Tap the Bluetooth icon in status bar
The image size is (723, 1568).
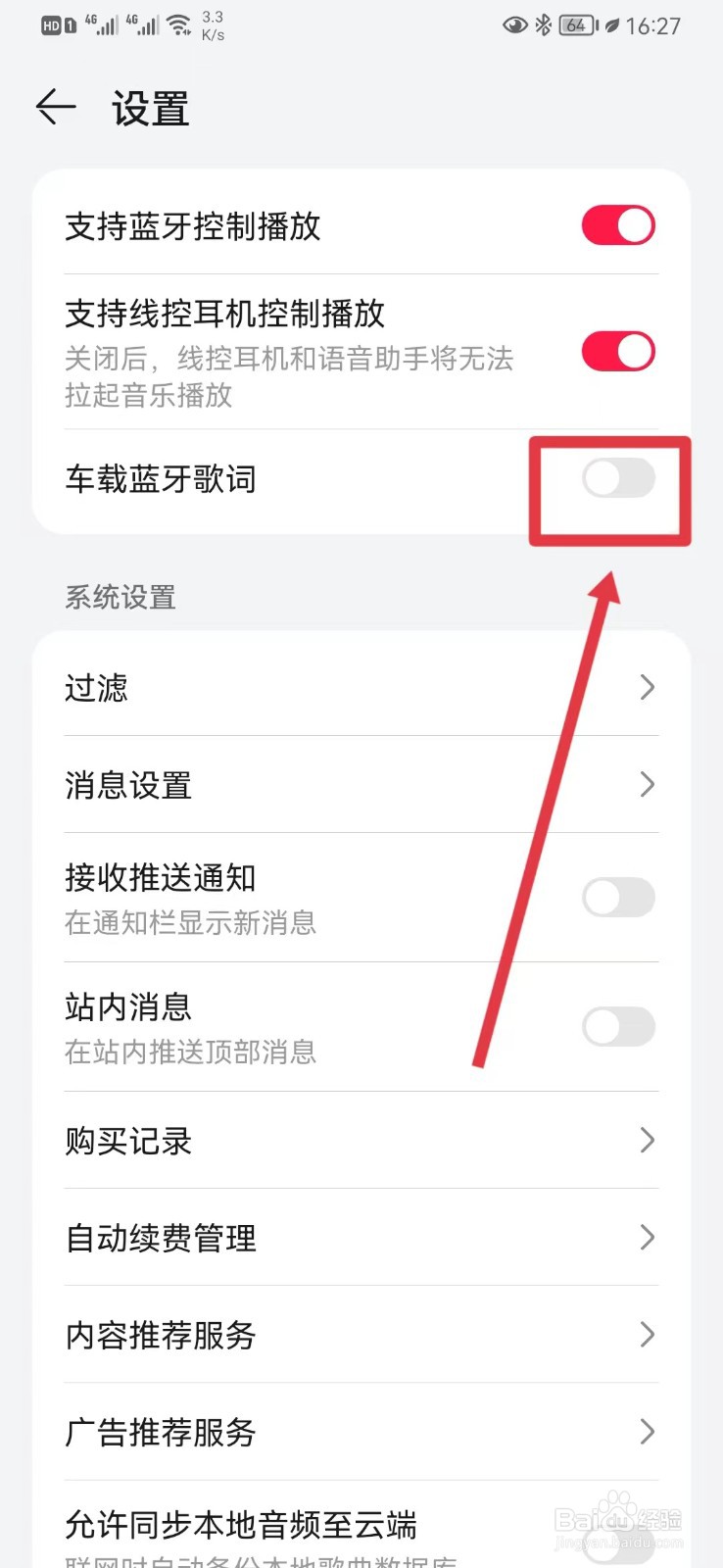pyautogui.click(x=546, y=24)
